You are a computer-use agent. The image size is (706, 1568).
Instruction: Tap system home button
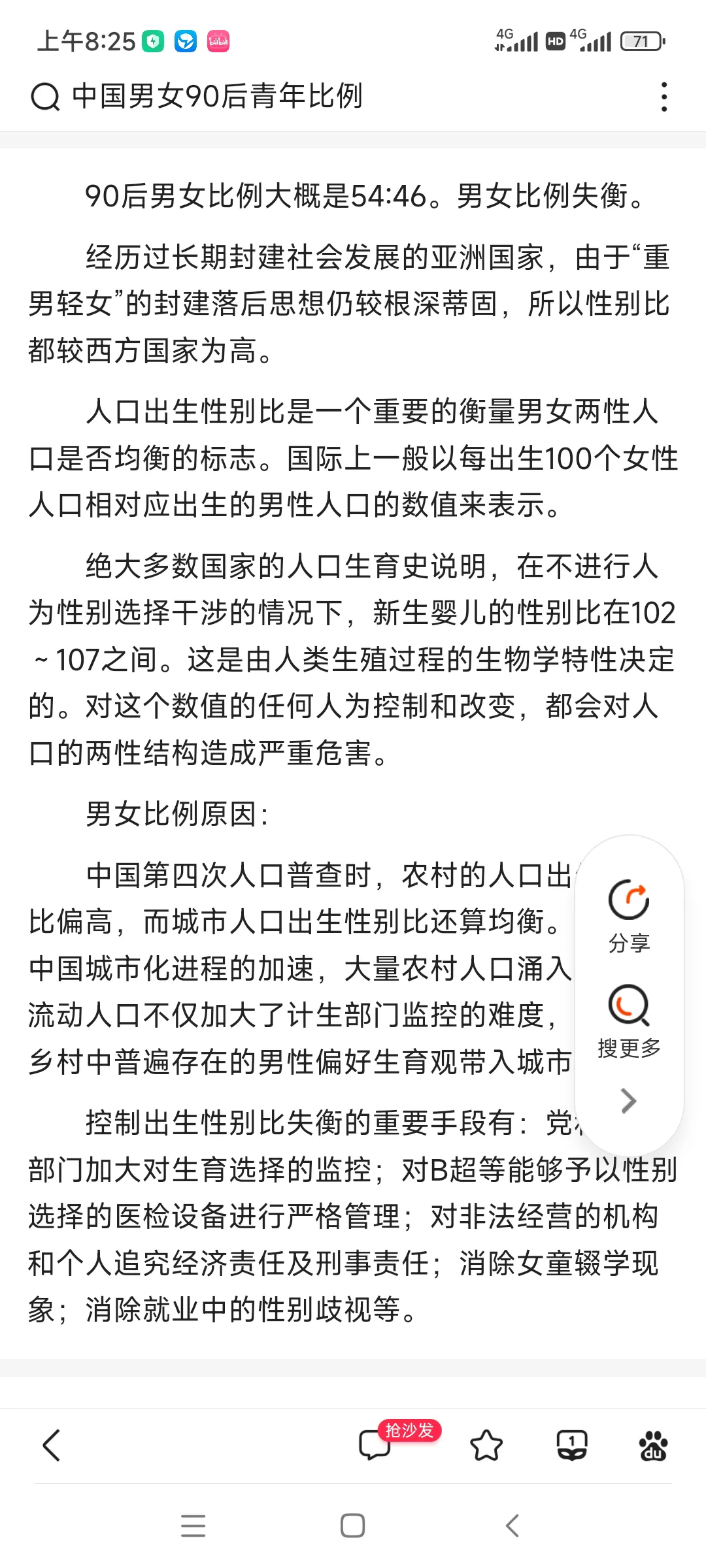(x=352, y=1526)
